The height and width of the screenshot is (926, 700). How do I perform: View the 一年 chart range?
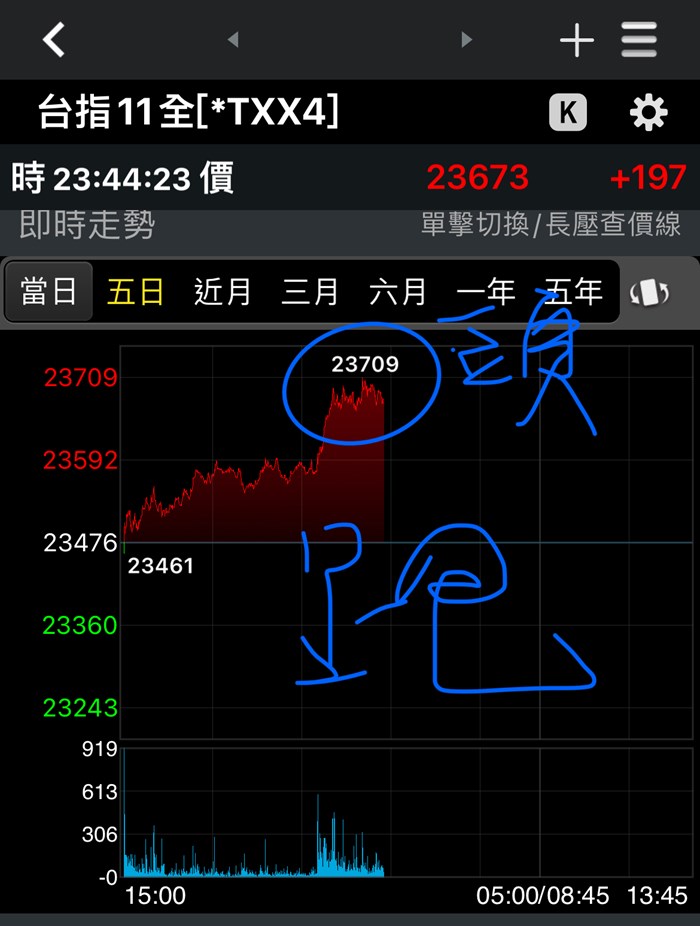[485, 292]
